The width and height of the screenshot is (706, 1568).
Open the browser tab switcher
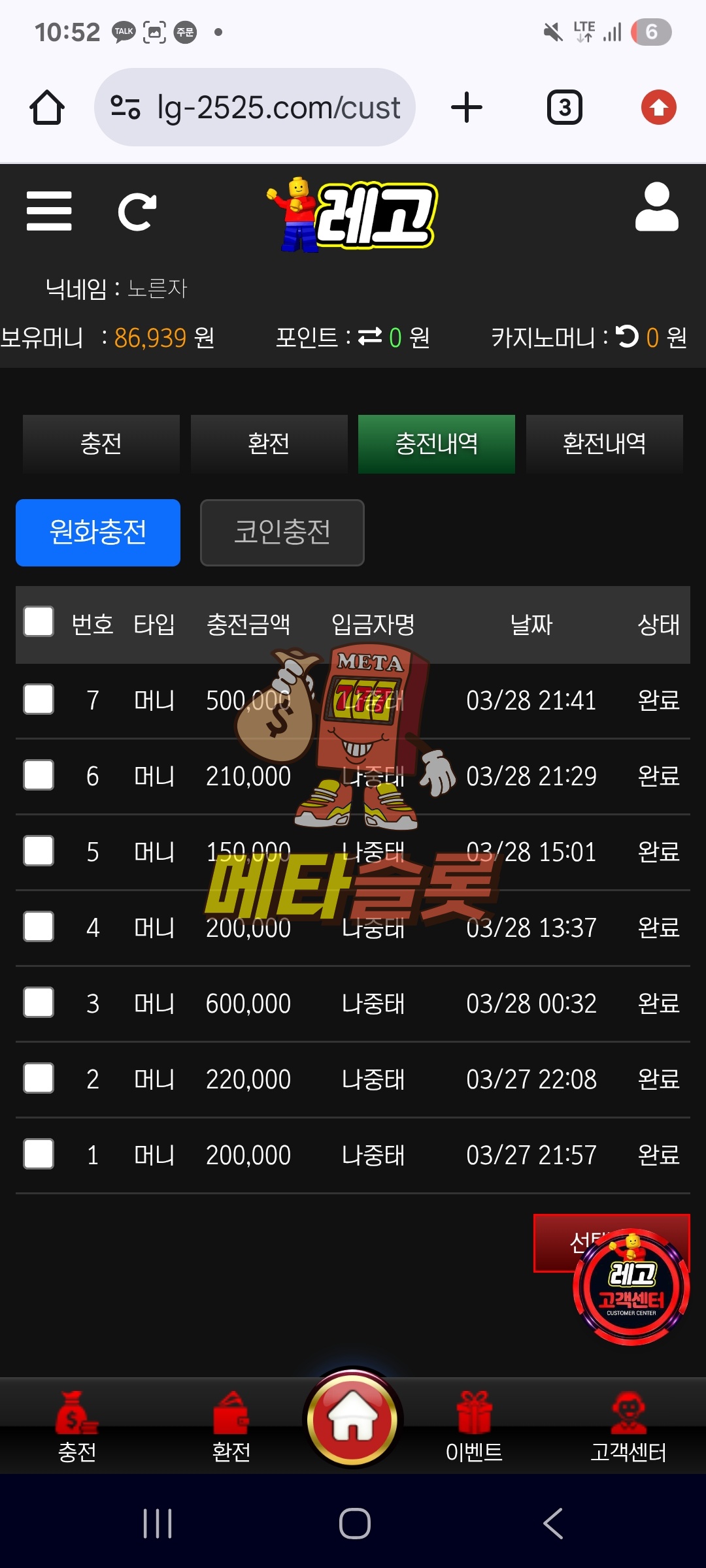point(564,107)
